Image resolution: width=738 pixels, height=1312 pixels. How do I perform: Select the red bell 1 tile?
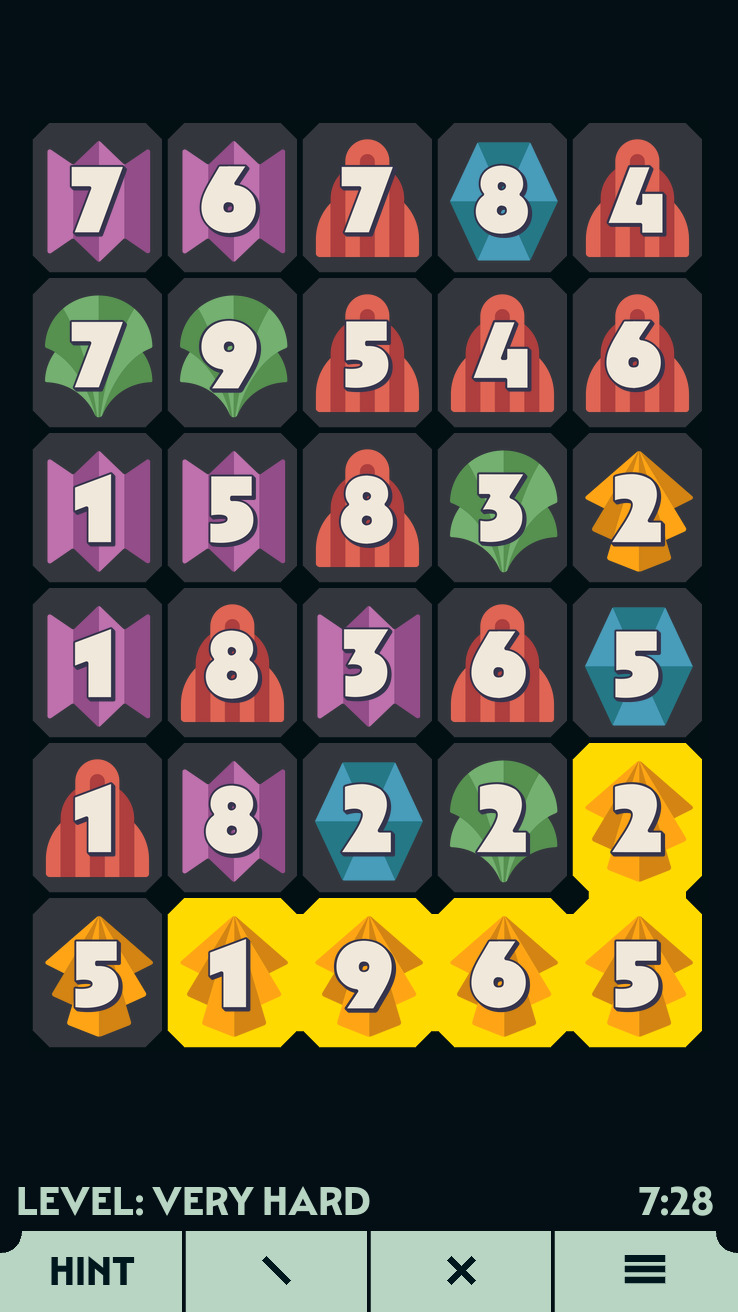97,819
